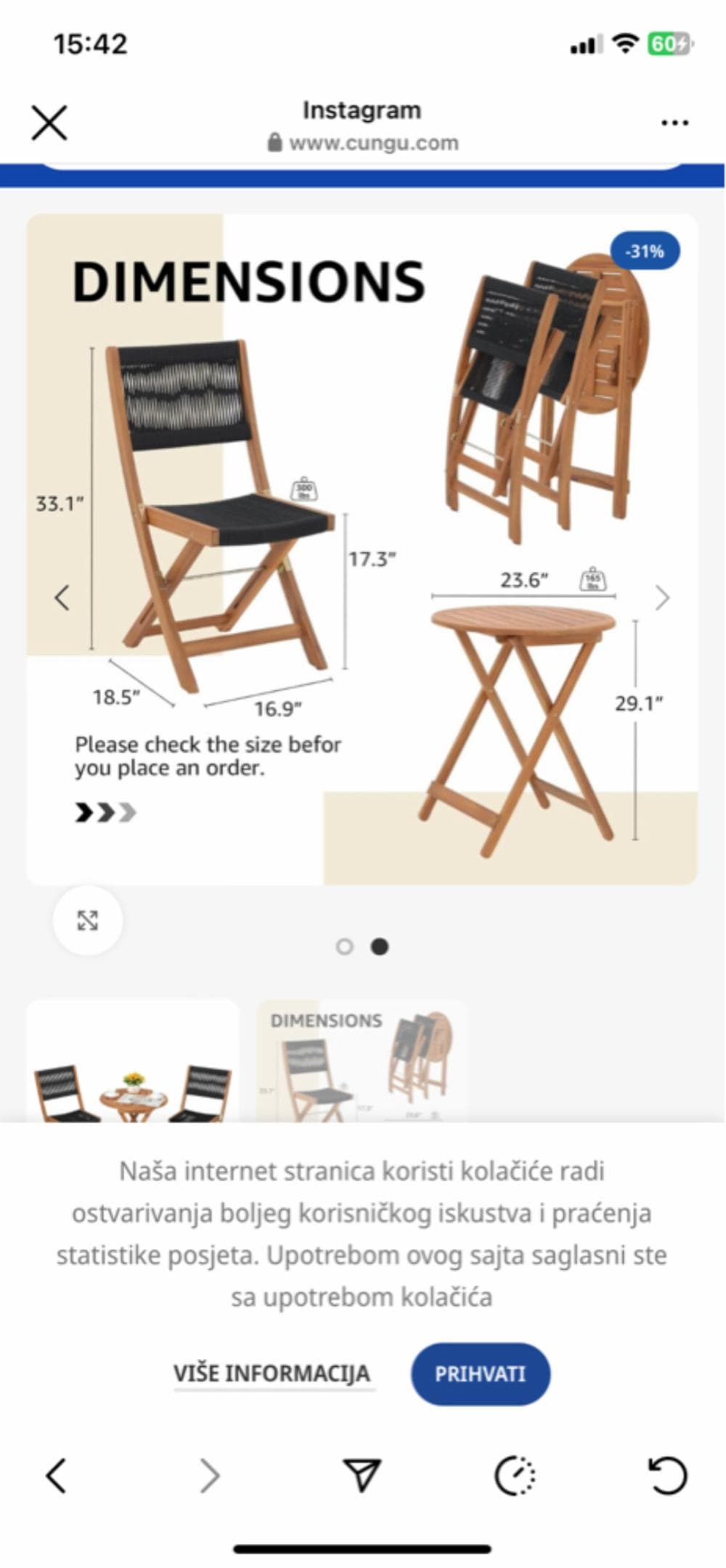Open the dashed circle browser tool

[x=515, y=1475]
